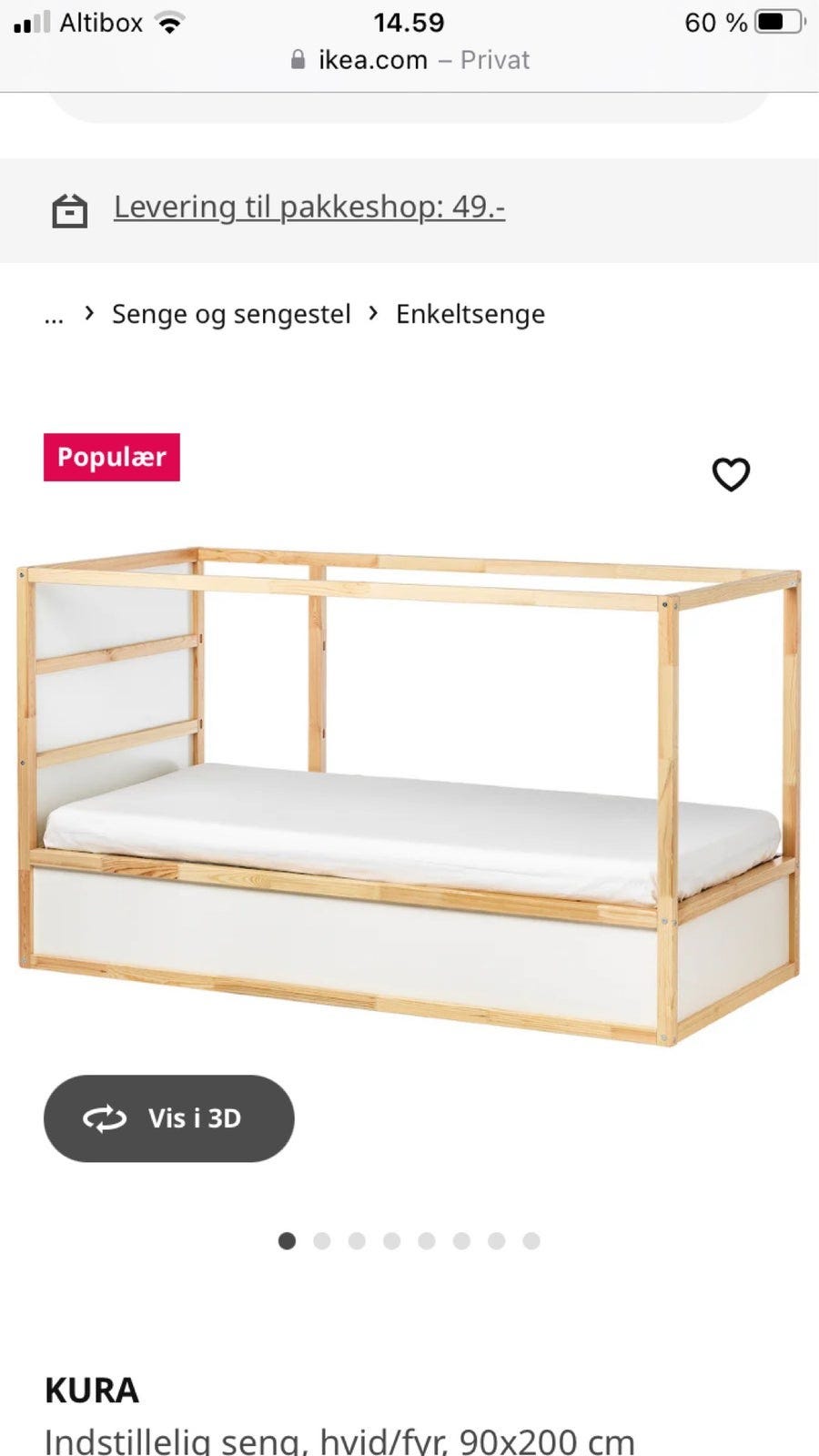Tap the battery indicator showing 60%

pyautogui.click(x=774, y=22)
